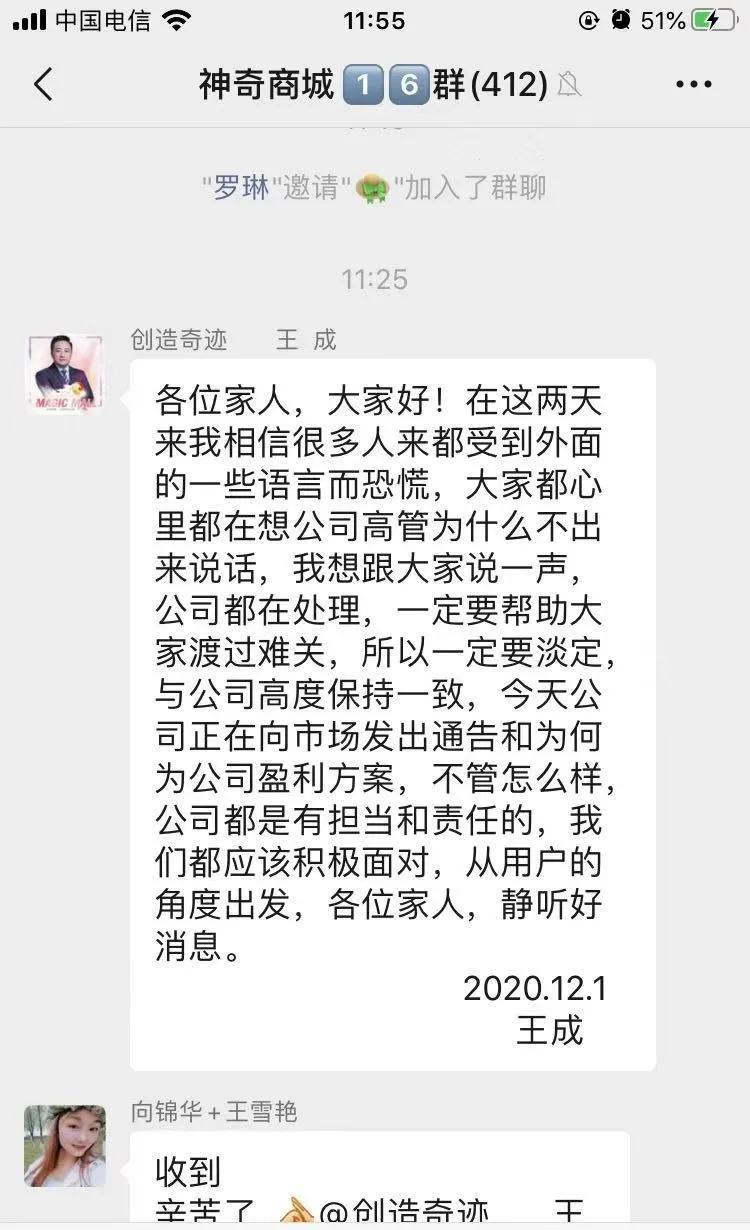Open the three-dot chat info menu
Screen dimensions: 750x1230
(x=693, y=85)
